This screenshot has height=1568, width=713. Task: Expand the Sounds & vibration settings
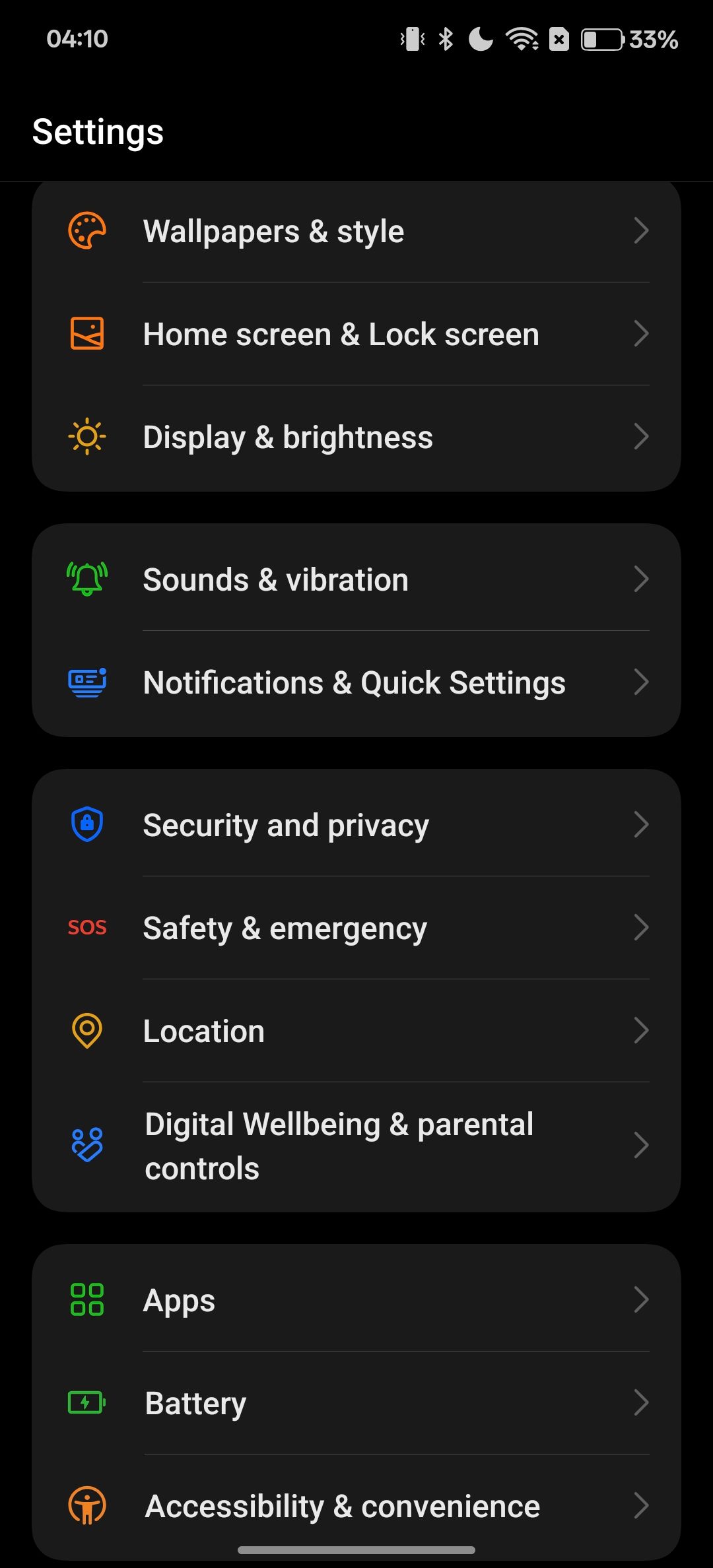(356, 579)
